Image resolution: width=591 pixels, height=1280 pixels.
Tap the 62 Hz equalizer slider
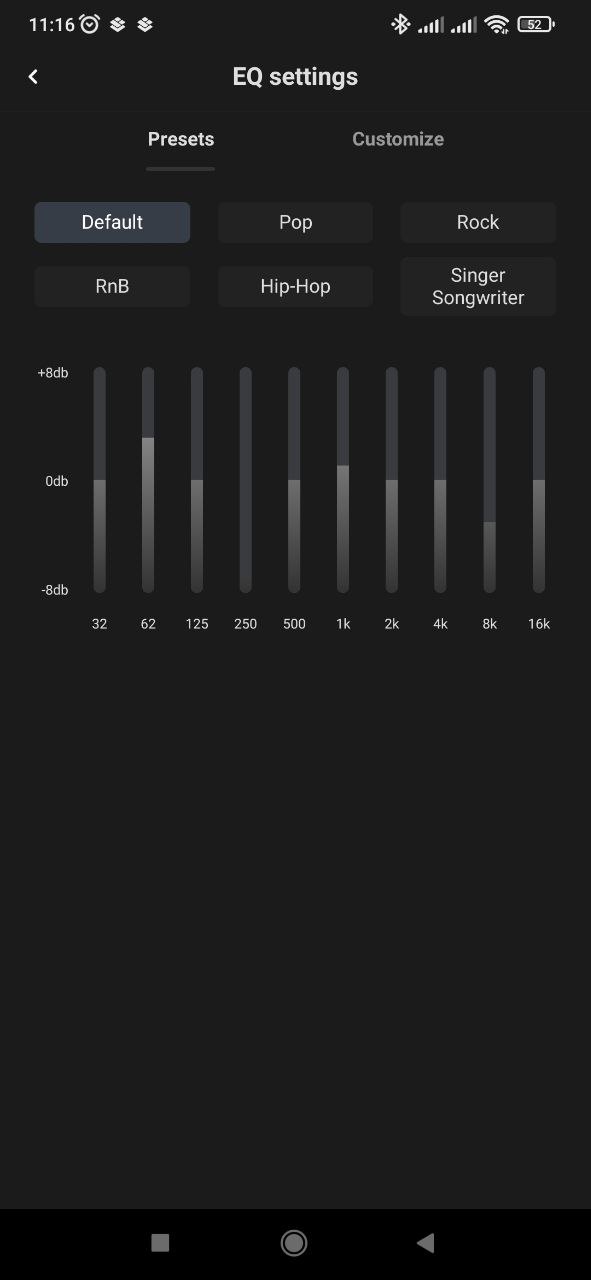pos(148,480)
